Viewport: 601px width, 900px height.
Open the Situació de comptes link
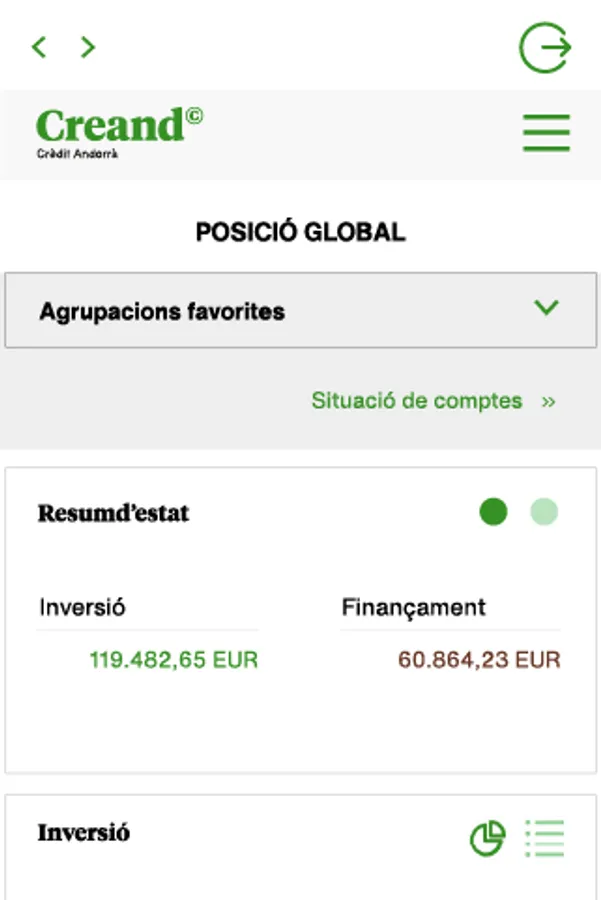pos(432,401)
